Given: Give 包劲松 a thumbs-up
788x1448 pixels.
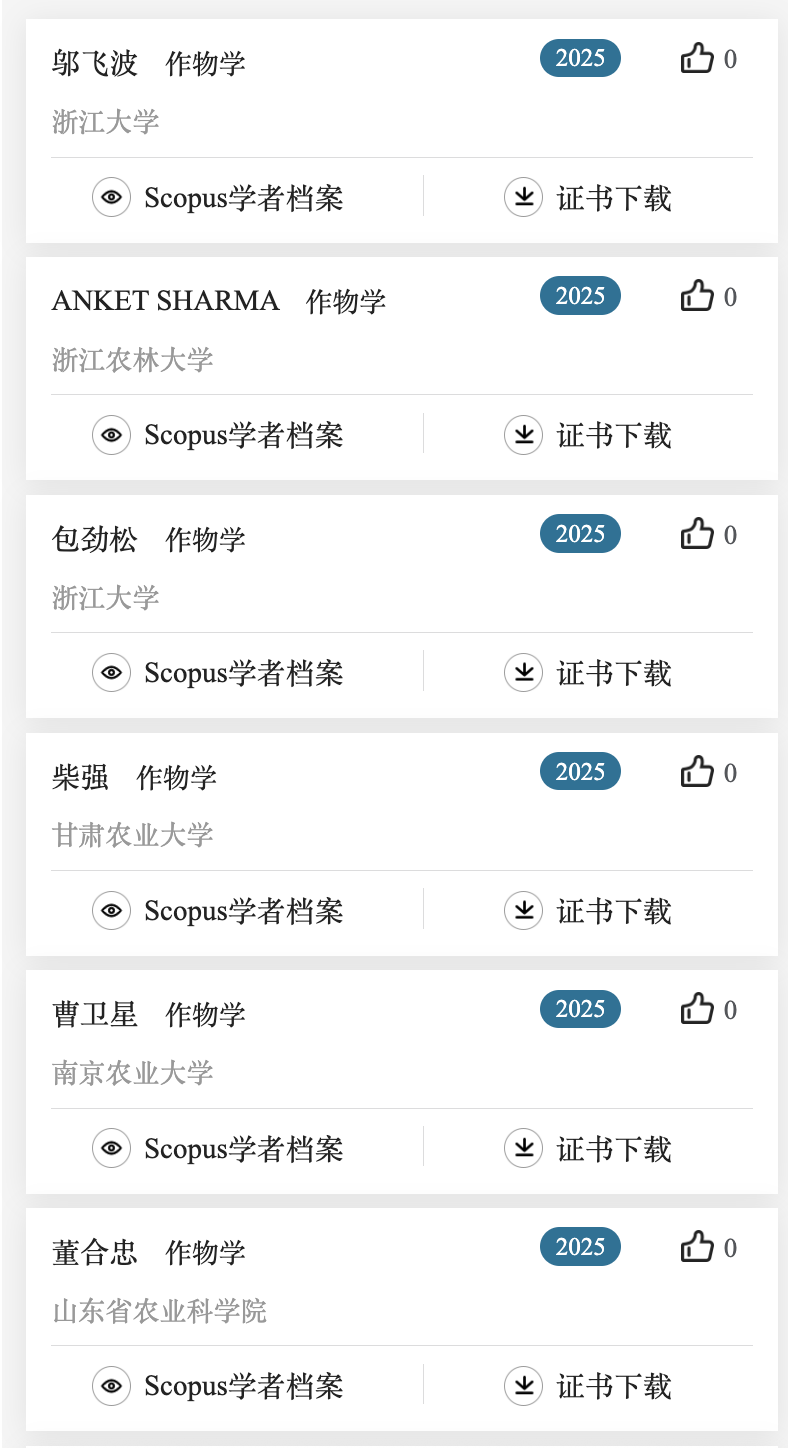Looking at the screenshot, I should click(697, 535).
